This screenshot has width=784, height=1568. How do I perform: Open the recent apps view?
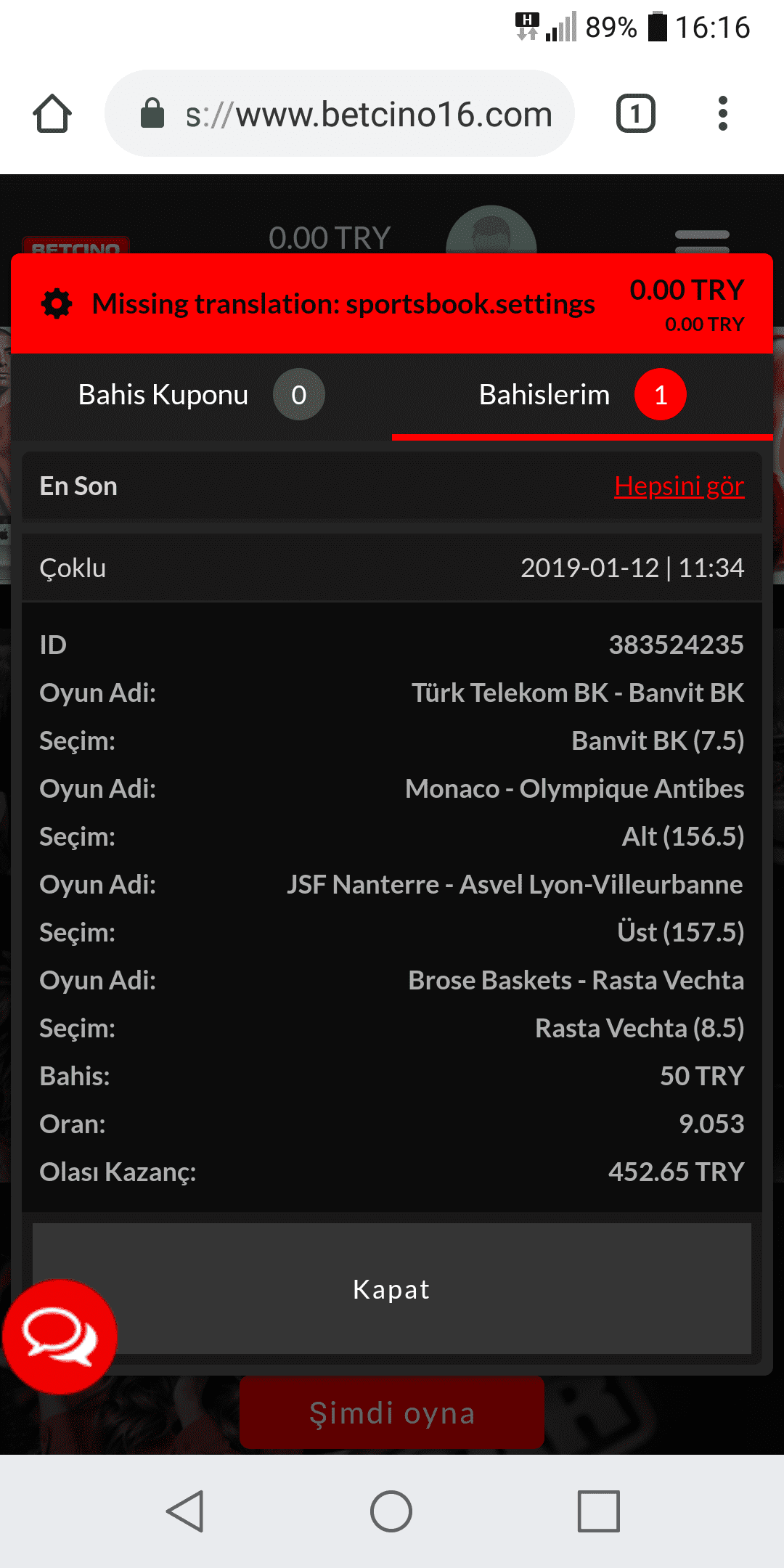click(x=598, y=1511)
